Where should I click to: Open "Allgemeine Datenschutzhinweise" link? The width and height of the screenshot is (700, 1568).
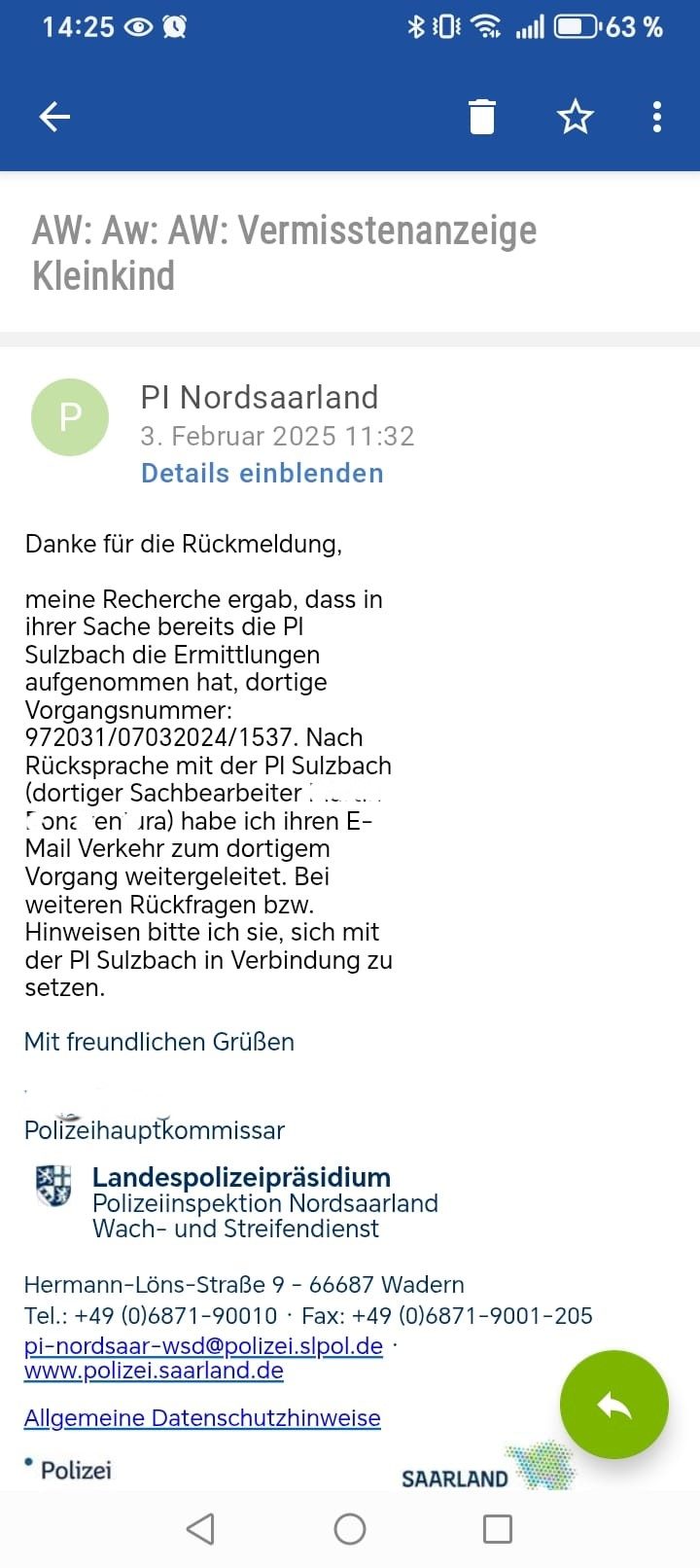point(202,1418)
